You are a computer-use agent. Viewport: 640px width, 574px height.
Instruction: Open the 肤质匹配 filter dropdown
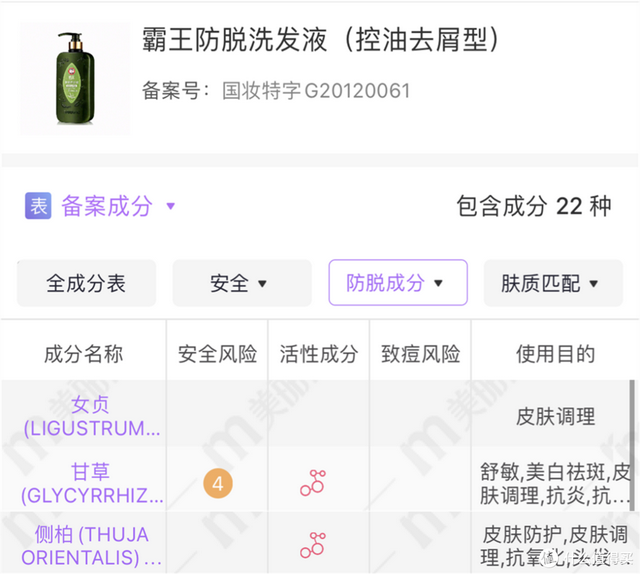point(549,283)
